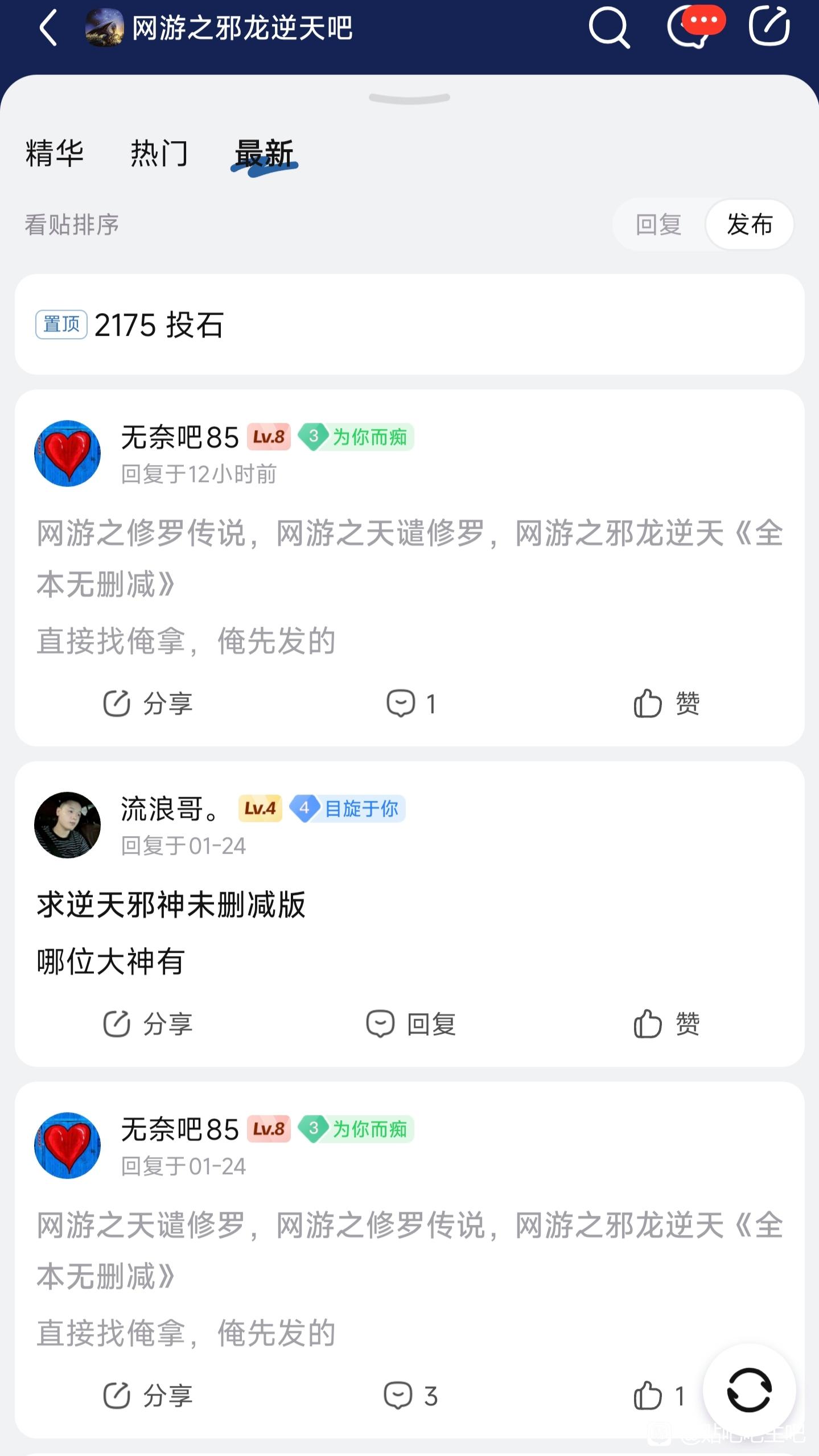Compose a new post
The width and height of the screenshot is (819, 1456).
(x=769, y=26)
